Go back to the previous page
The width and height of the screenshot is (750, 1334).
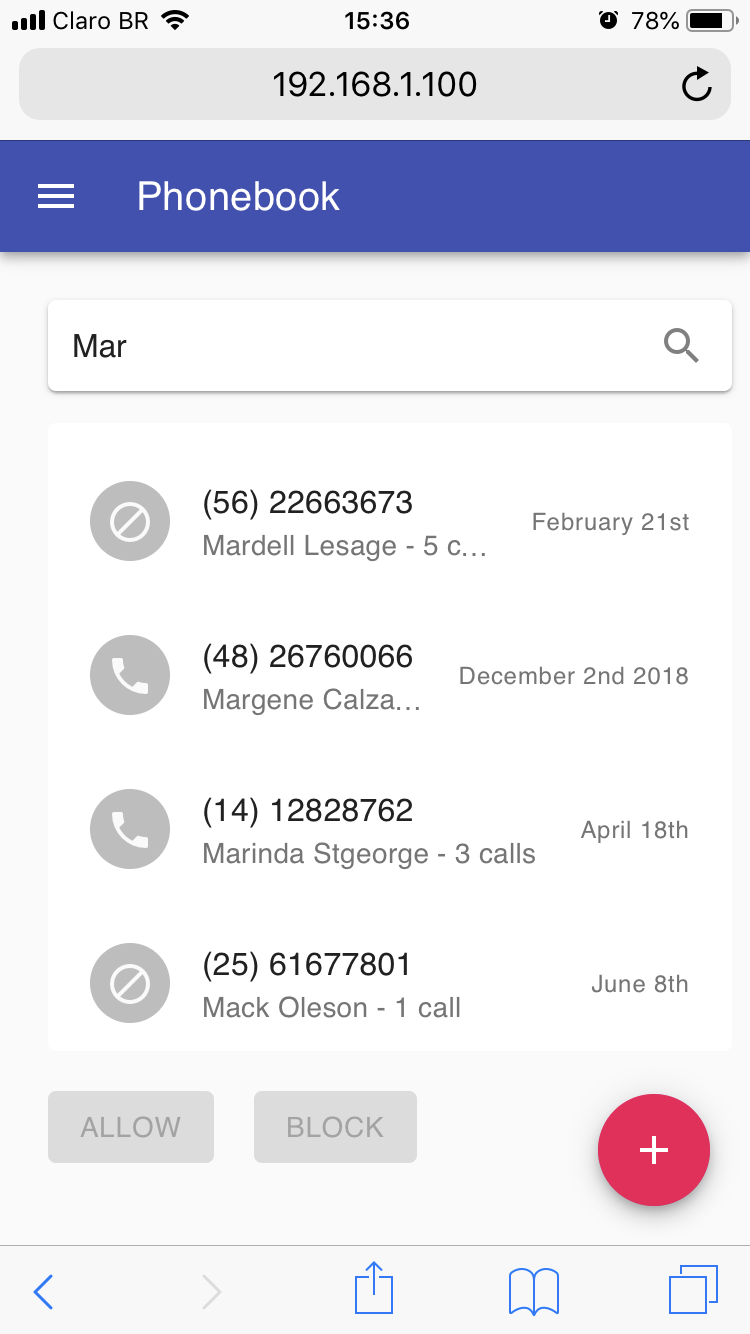coord(43,1291)
